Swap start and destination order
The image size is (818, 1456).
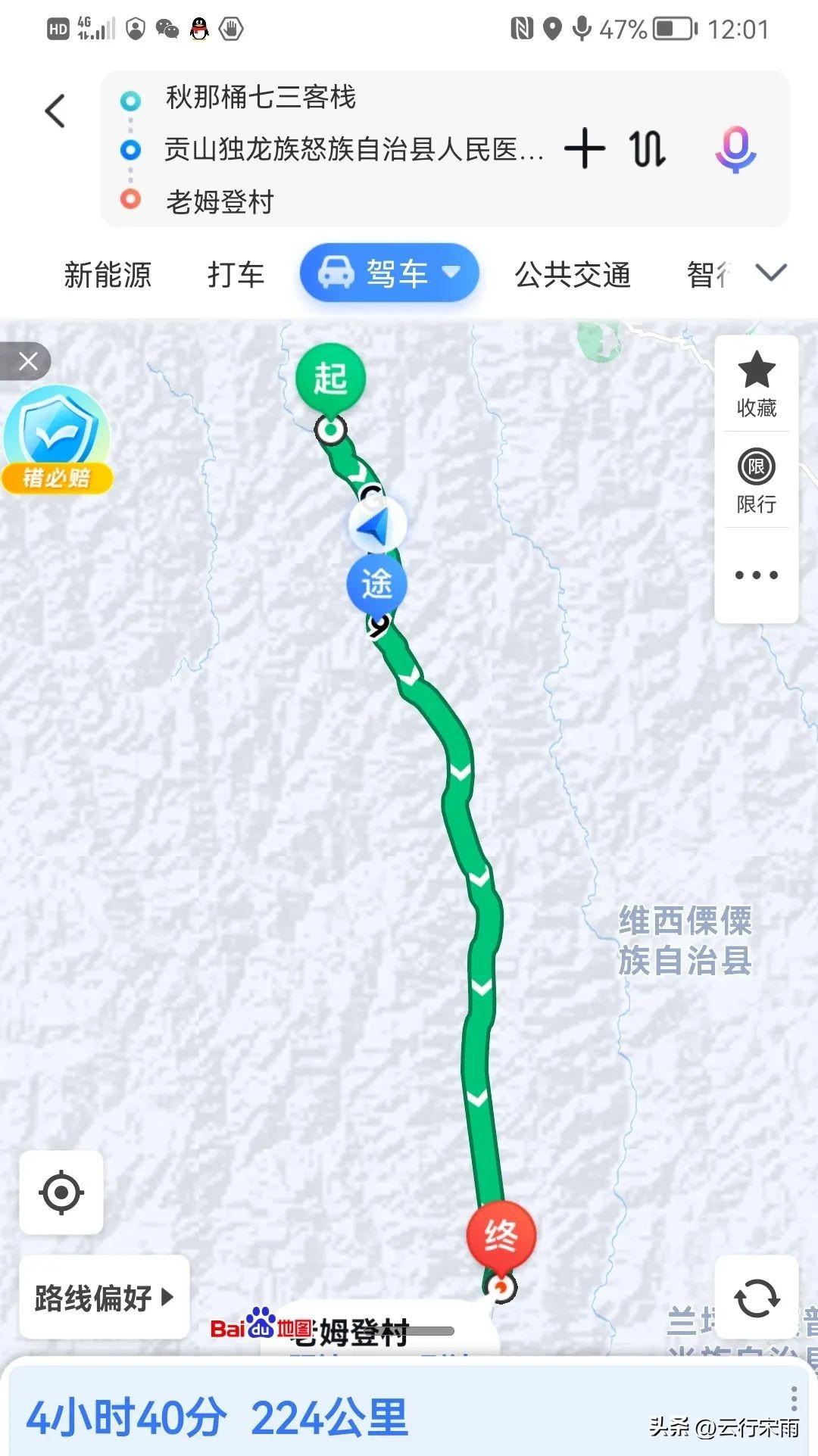[x=648, y=148]
